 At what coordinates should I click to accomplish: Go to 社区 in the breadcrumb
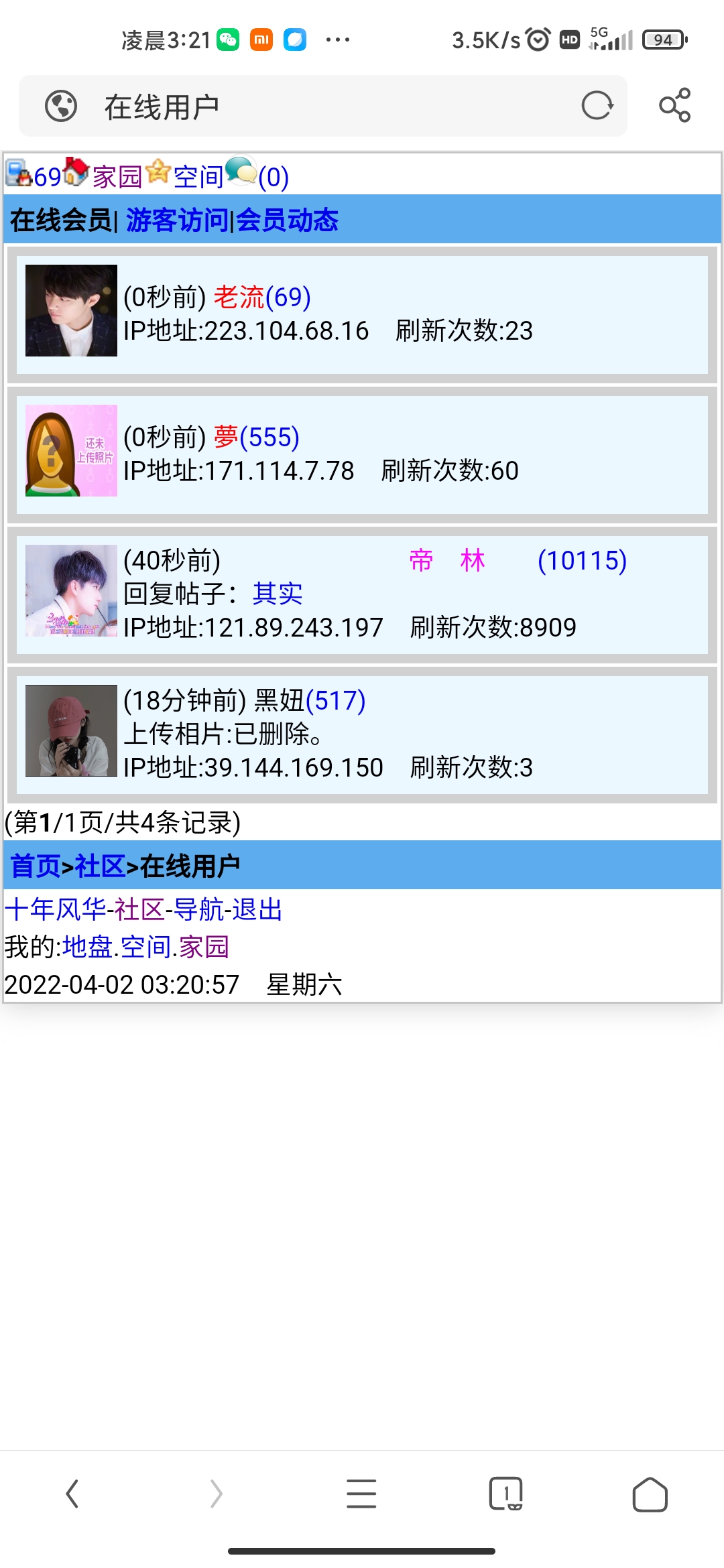click(100, 866)
